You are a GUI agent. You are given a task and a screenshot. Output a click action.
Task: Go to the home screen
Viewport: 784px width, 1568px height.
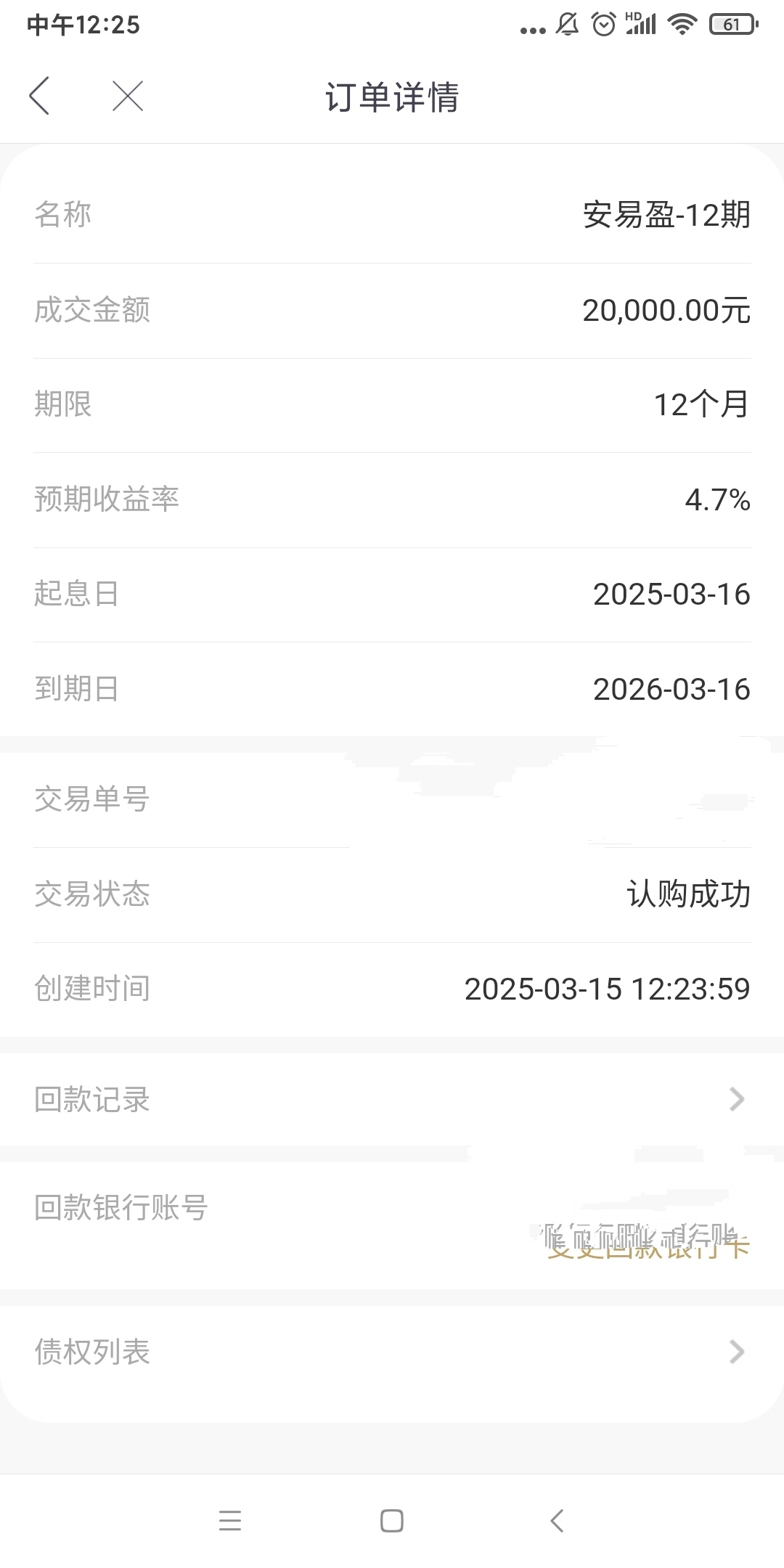tap(392, 1520)
